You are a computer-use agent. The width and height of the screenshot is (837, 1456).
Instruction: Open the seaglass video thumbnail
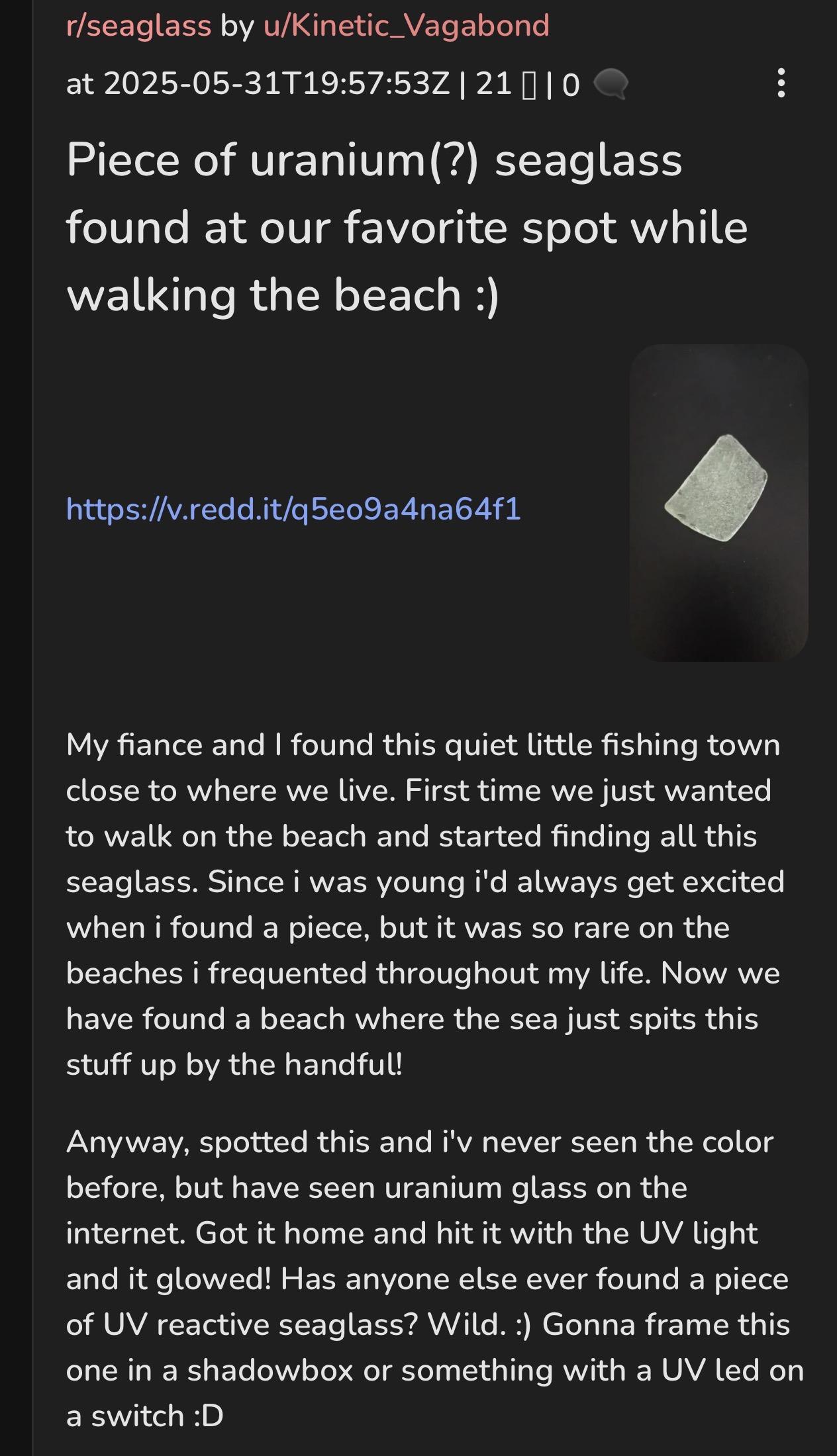click(x=718, y=502)
